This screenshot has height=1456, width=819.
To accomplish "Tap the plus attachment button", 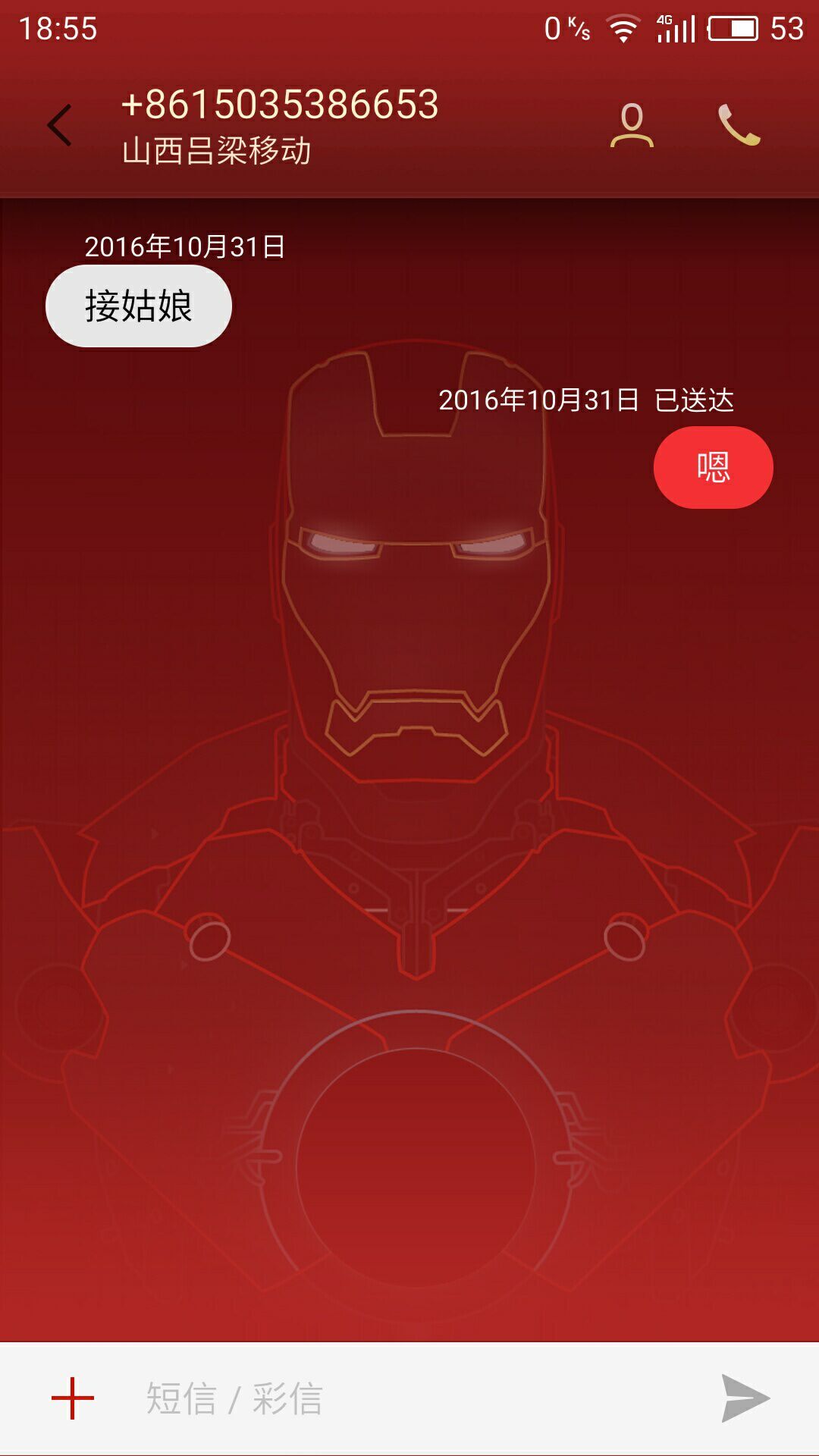I will 73,1398.
